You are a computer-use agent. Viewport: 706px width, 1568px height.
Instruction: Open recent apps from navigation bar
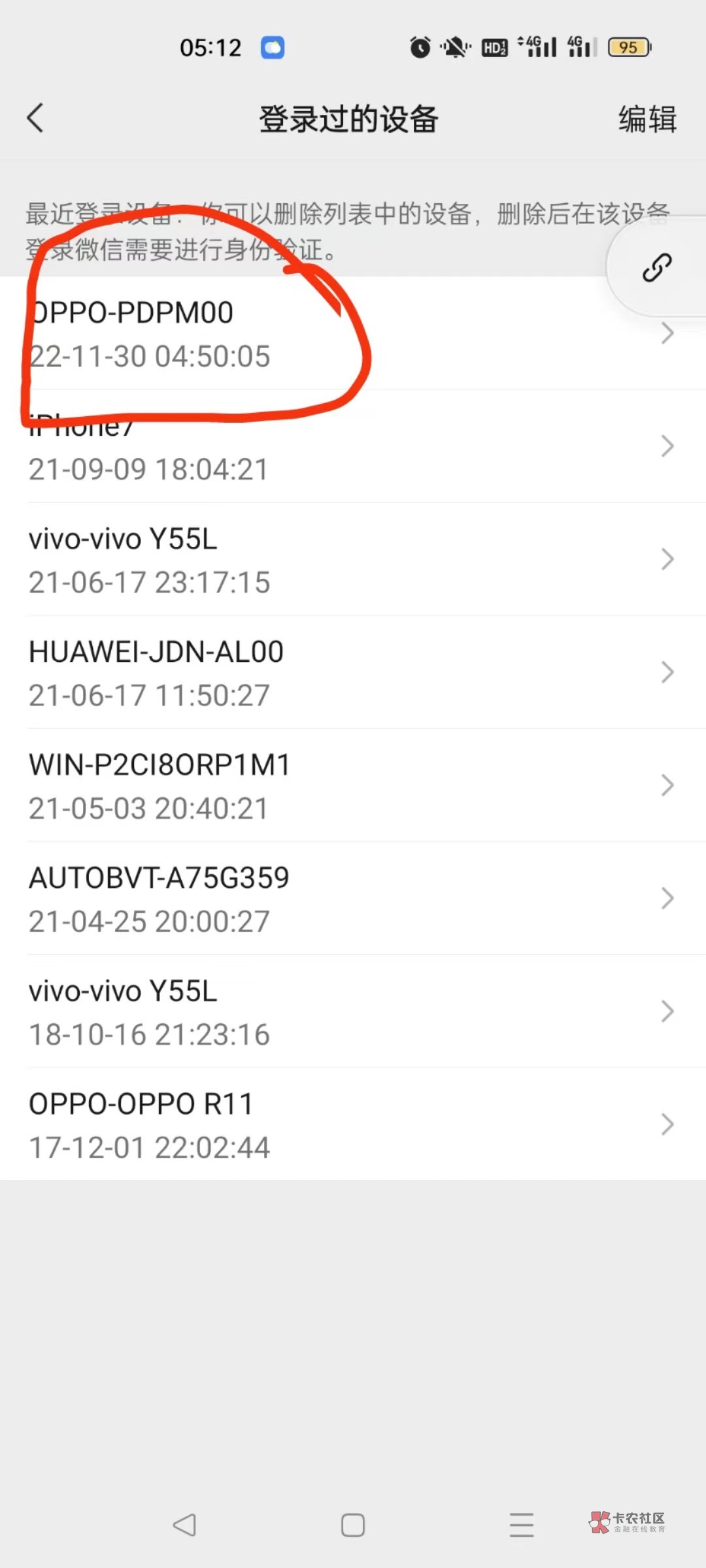coord(522,1525)
